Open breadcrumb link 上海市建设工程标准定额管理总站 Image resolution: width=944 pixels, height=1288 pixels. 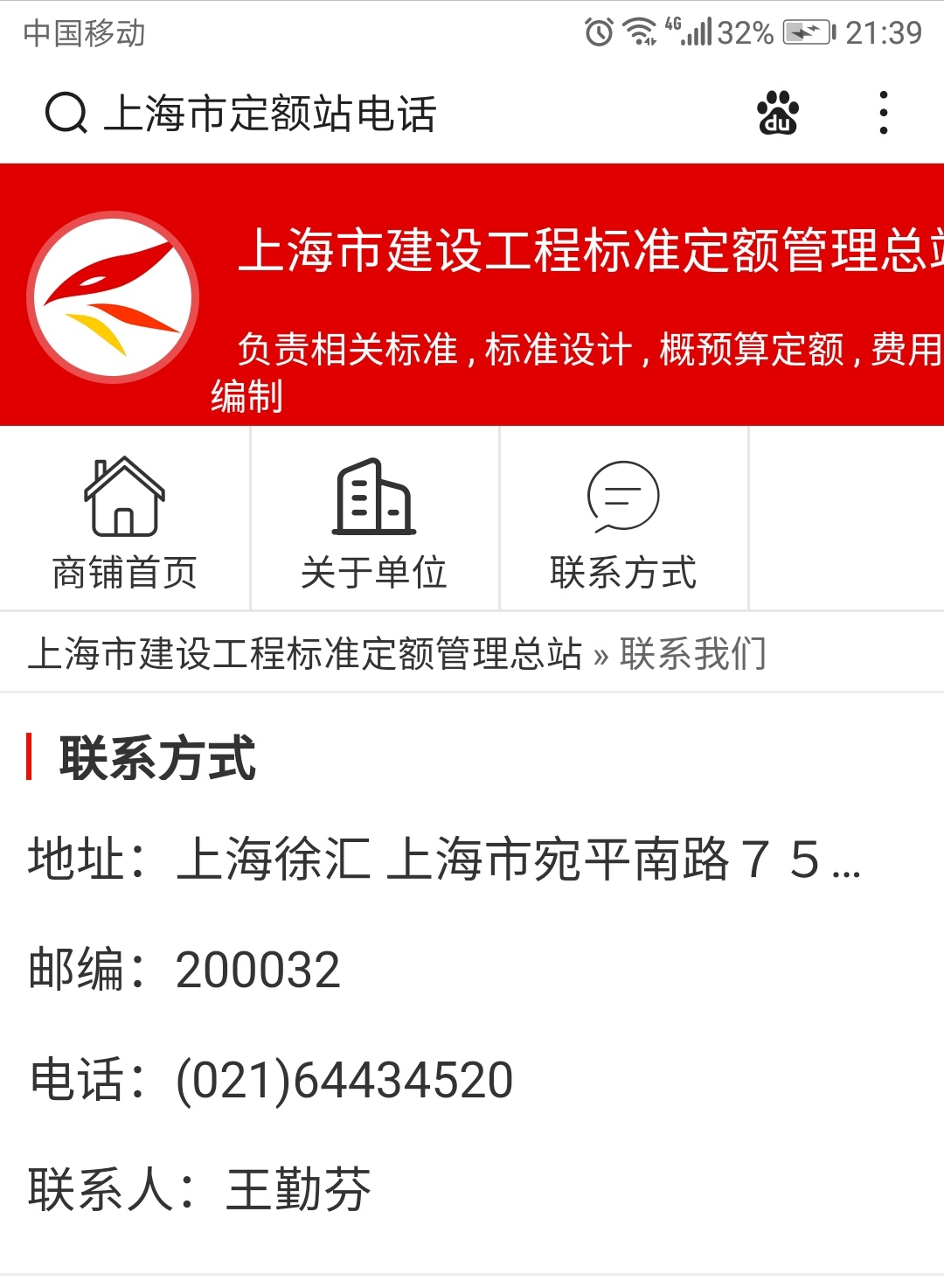click(x=304, y=654)
